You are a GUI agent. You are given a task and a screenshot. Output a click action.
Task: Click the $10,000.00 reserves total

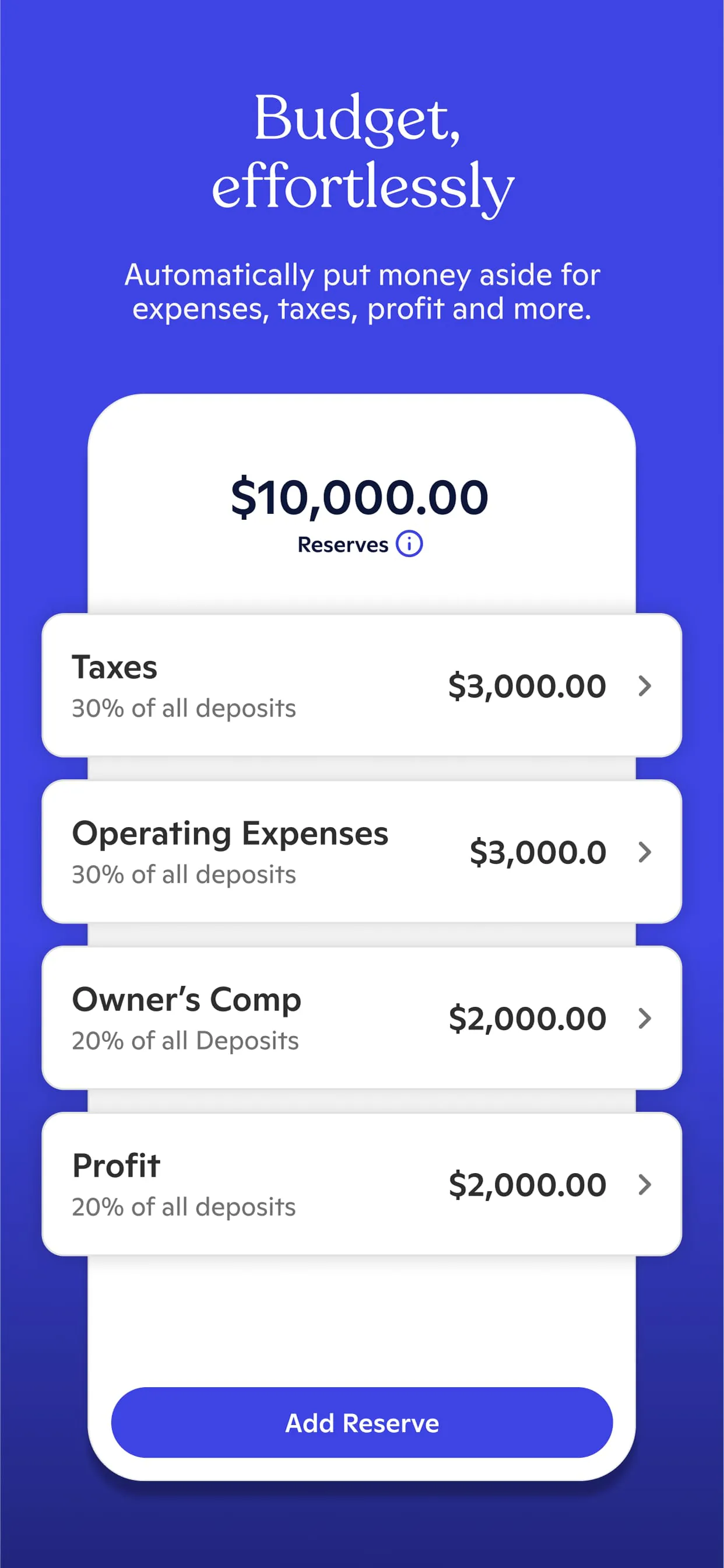coord(359,498)
